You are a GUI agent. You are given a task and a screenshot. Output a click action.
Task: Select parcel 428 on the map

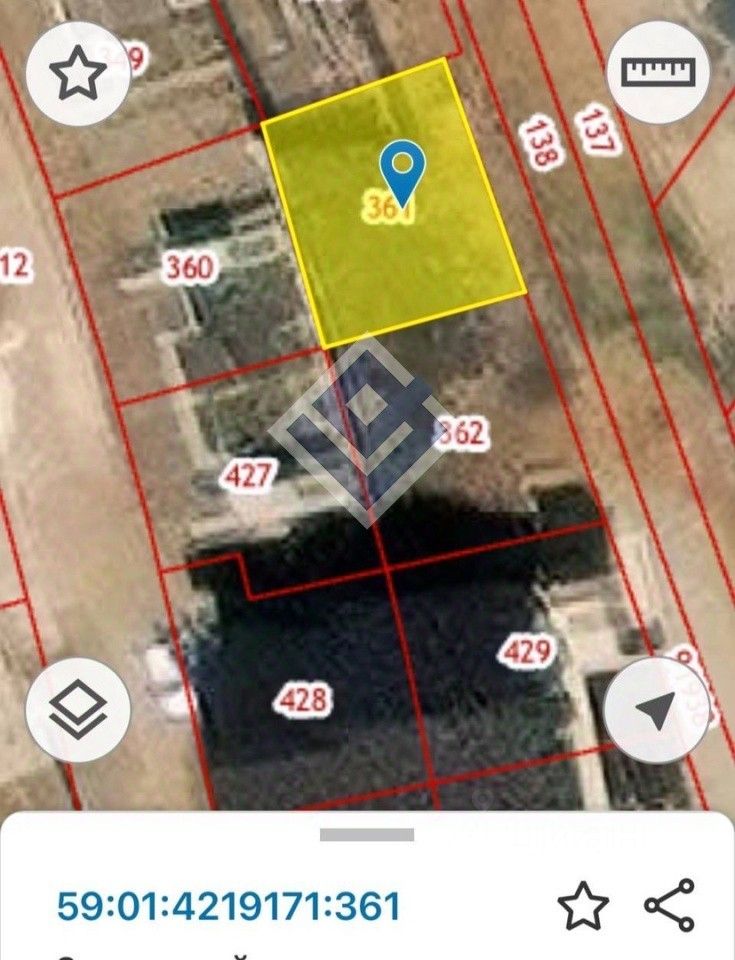pyautogui.click(x=301, y=699)
